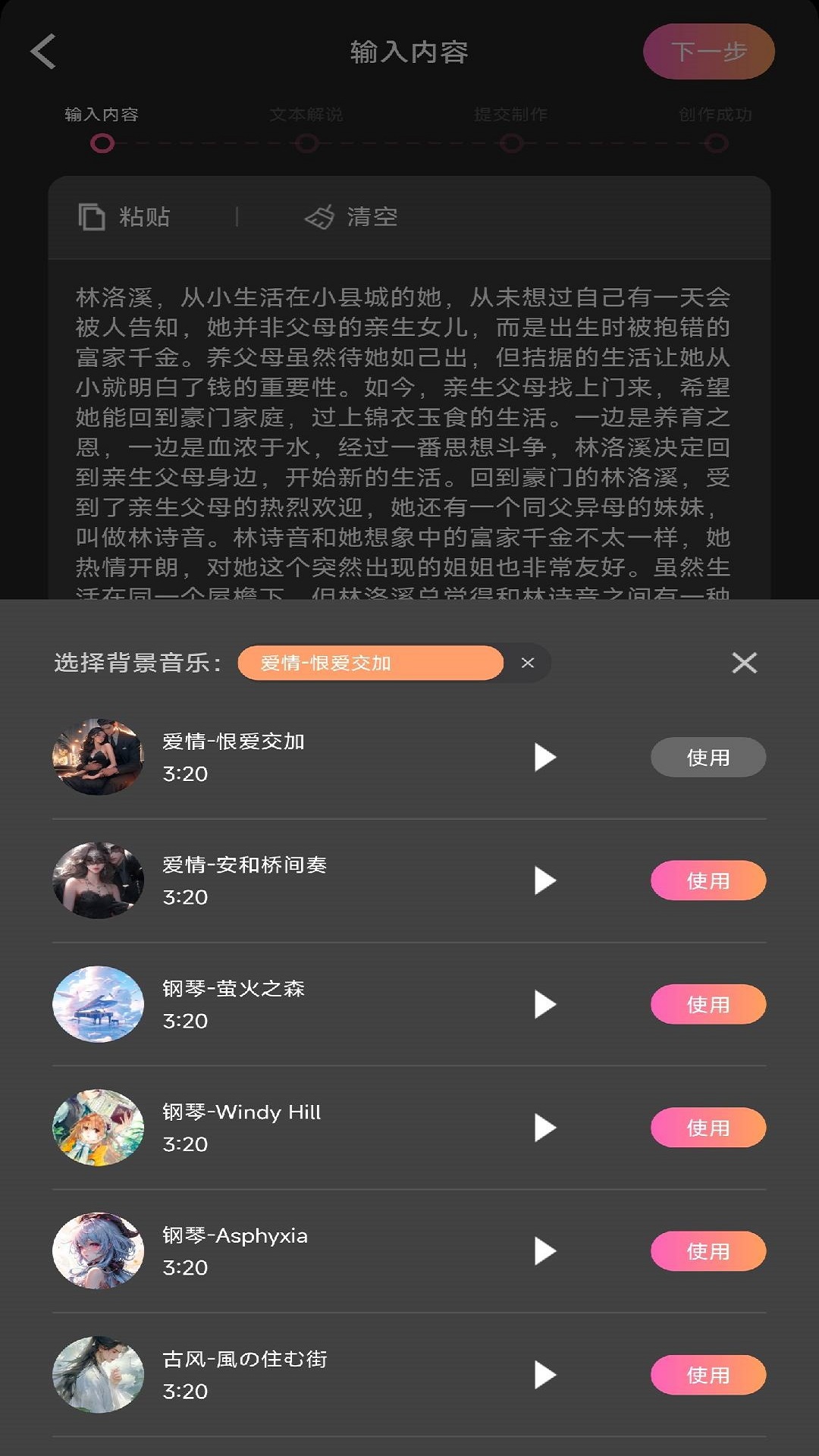This screenshot has height=1456, width=819.
Task: Close the background music panel
Action: pyautogui.click(x=744, y=662)
